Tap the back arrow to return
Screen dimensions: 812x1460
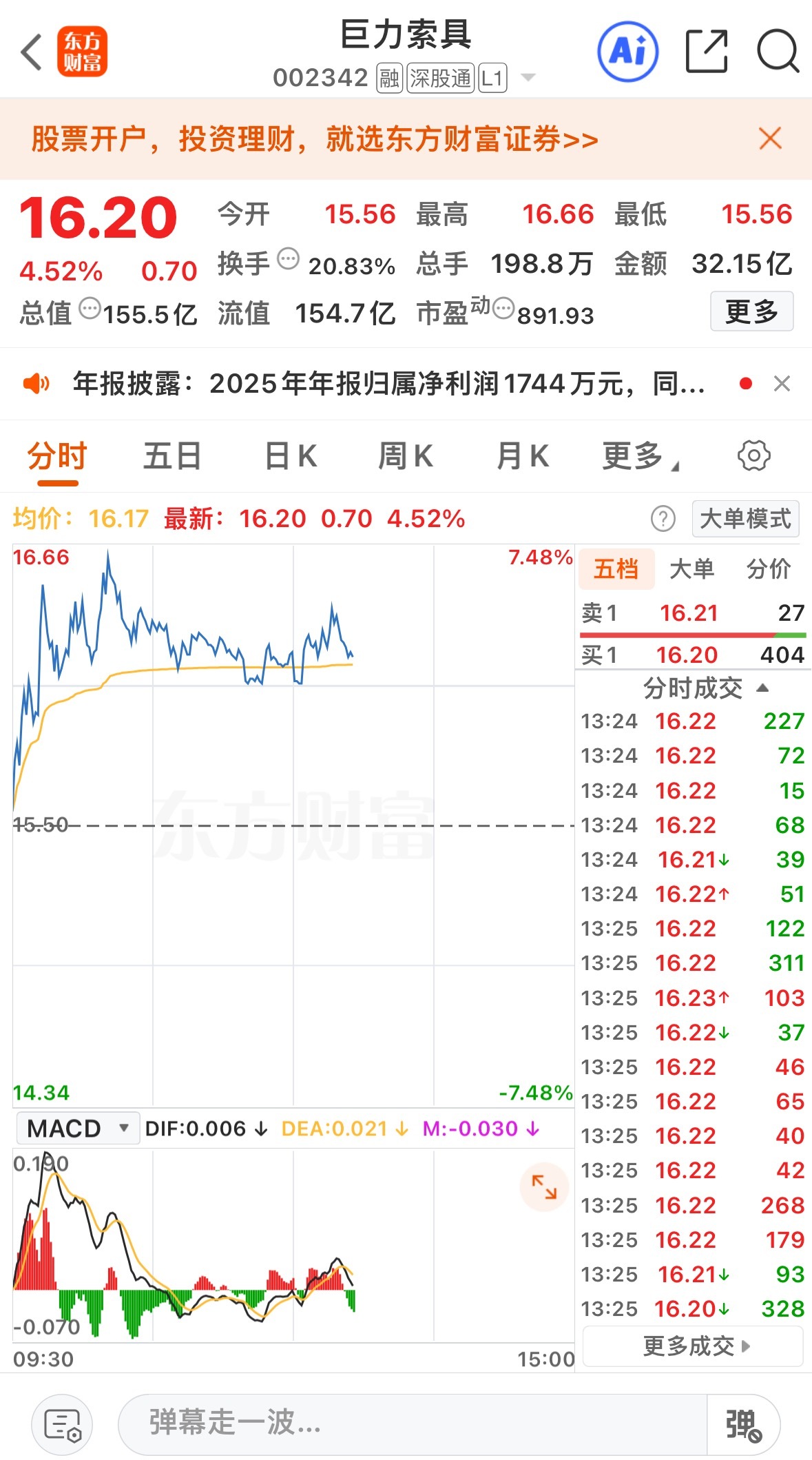click(31, 52)
